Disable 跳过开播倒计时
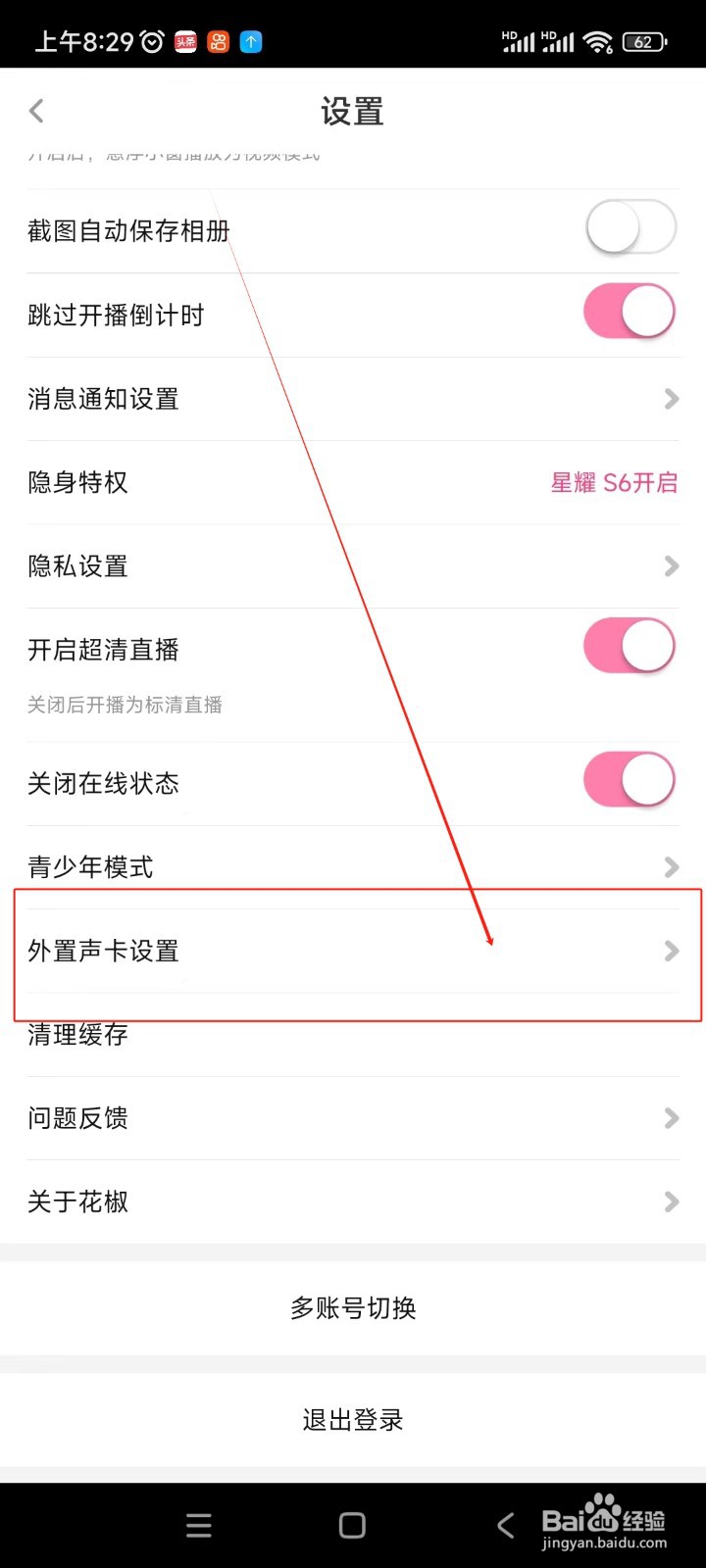 [x=629, y=311]
